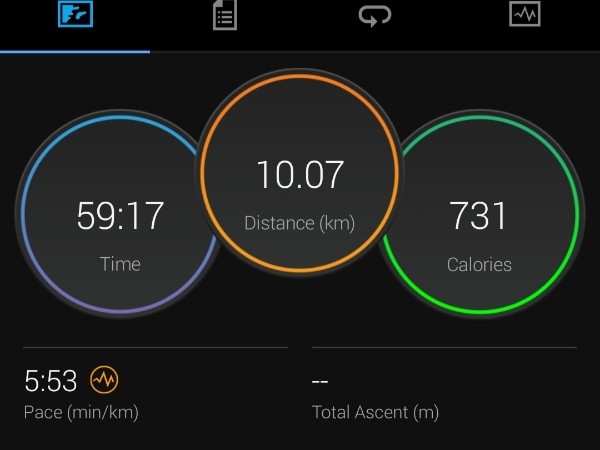Open the charts graph tab

[x=525, y=15]
